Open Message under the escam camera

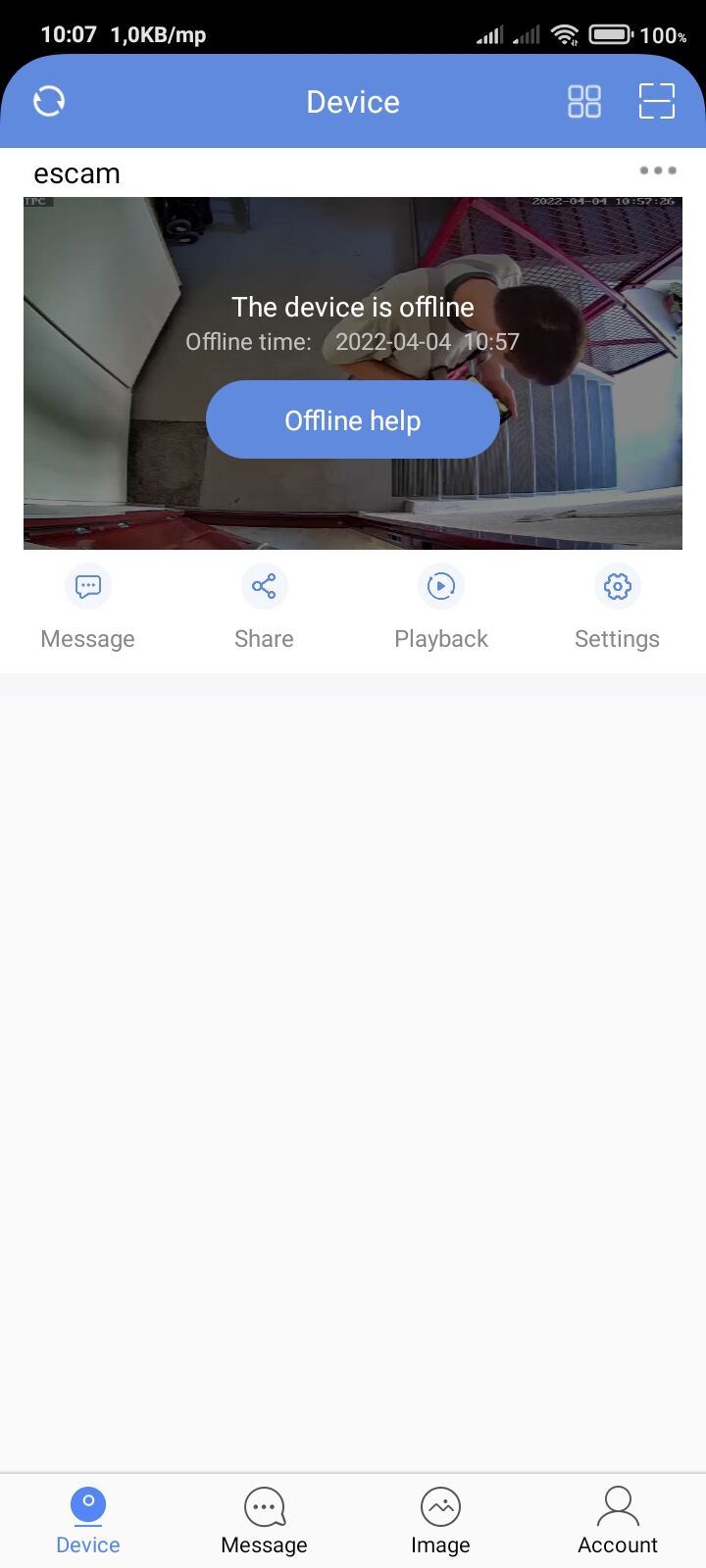(88, 608)
